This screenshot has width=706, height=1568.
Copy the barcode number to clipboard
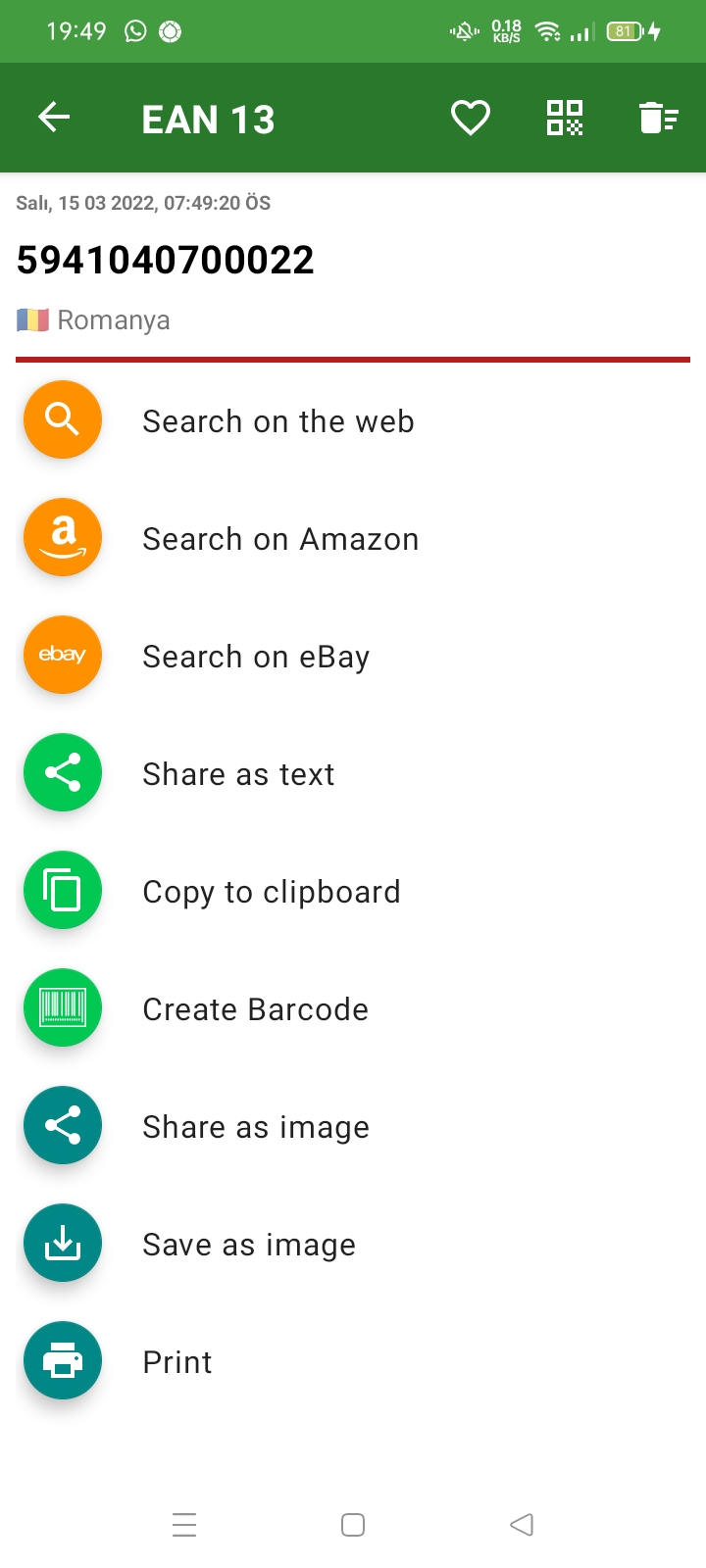(272, 892)
